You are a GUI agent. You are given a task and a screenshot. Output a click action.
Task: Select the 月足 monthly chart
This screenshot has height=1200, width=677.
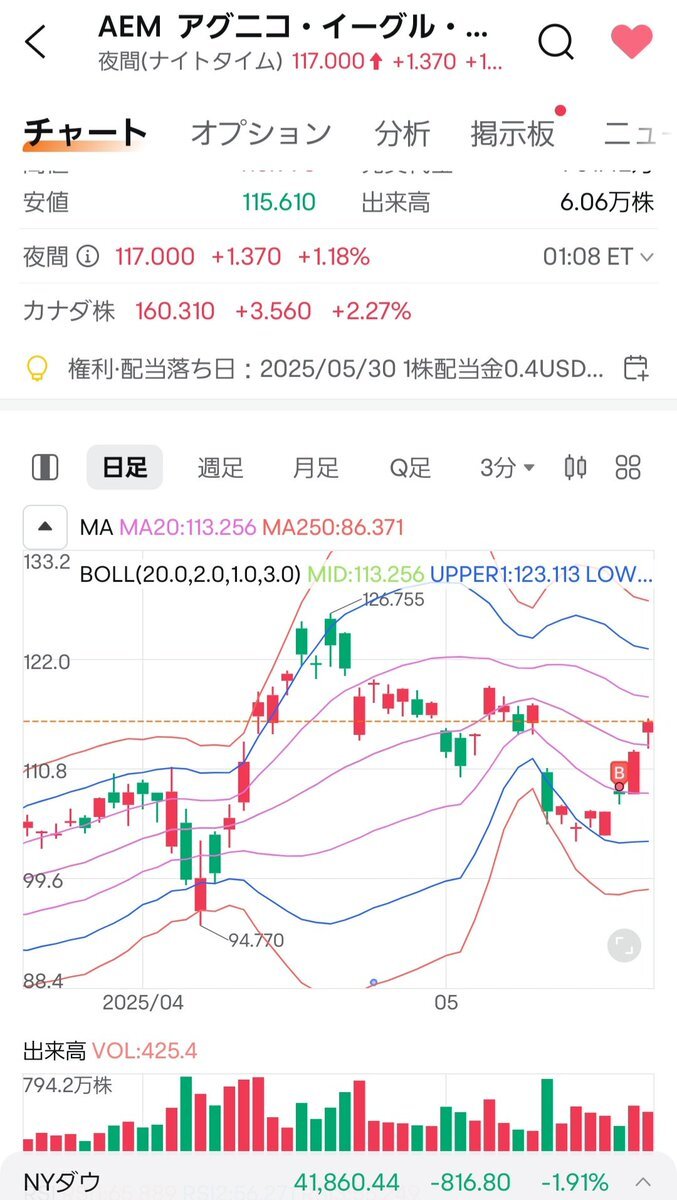tap(316, 467)
